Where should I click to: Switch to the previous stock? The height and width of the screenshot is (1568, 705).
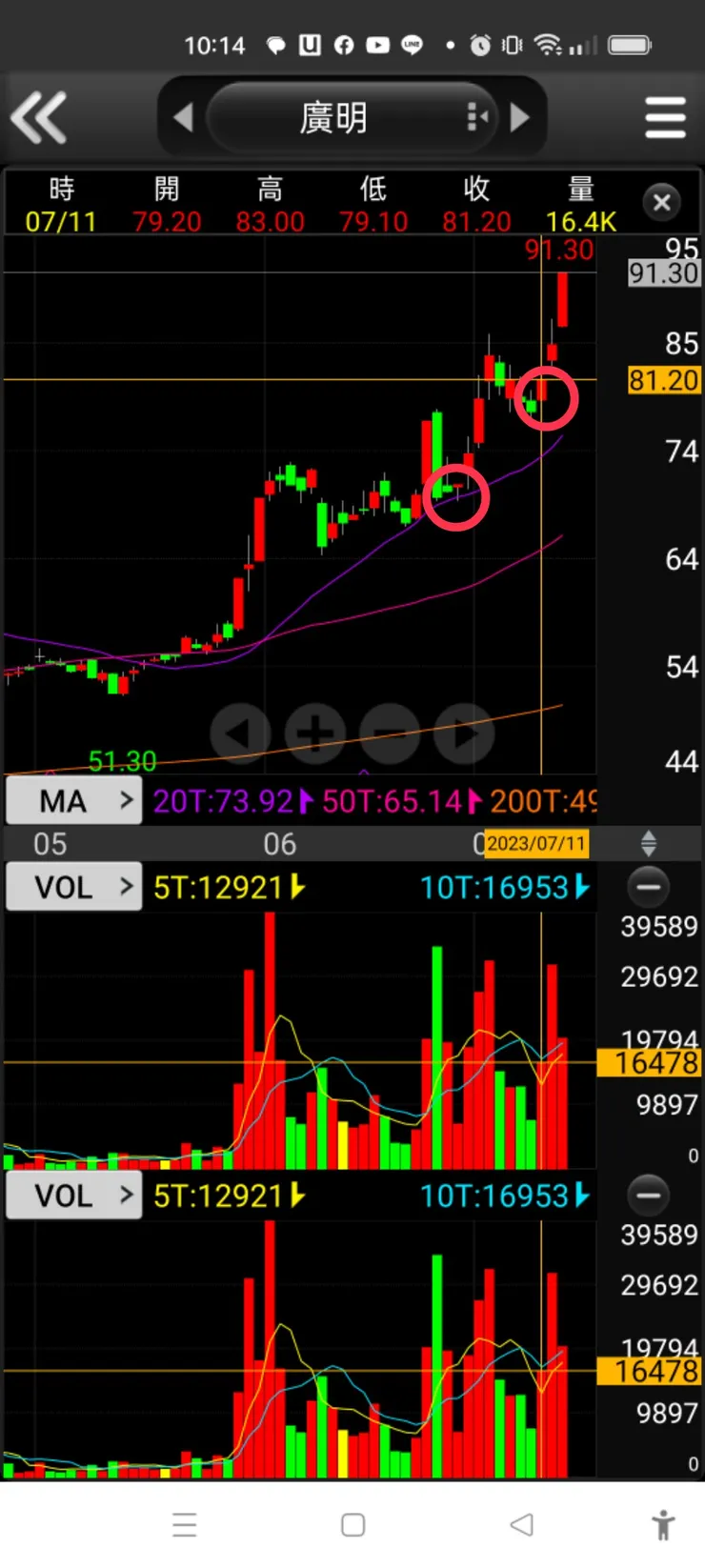(183, 118)
